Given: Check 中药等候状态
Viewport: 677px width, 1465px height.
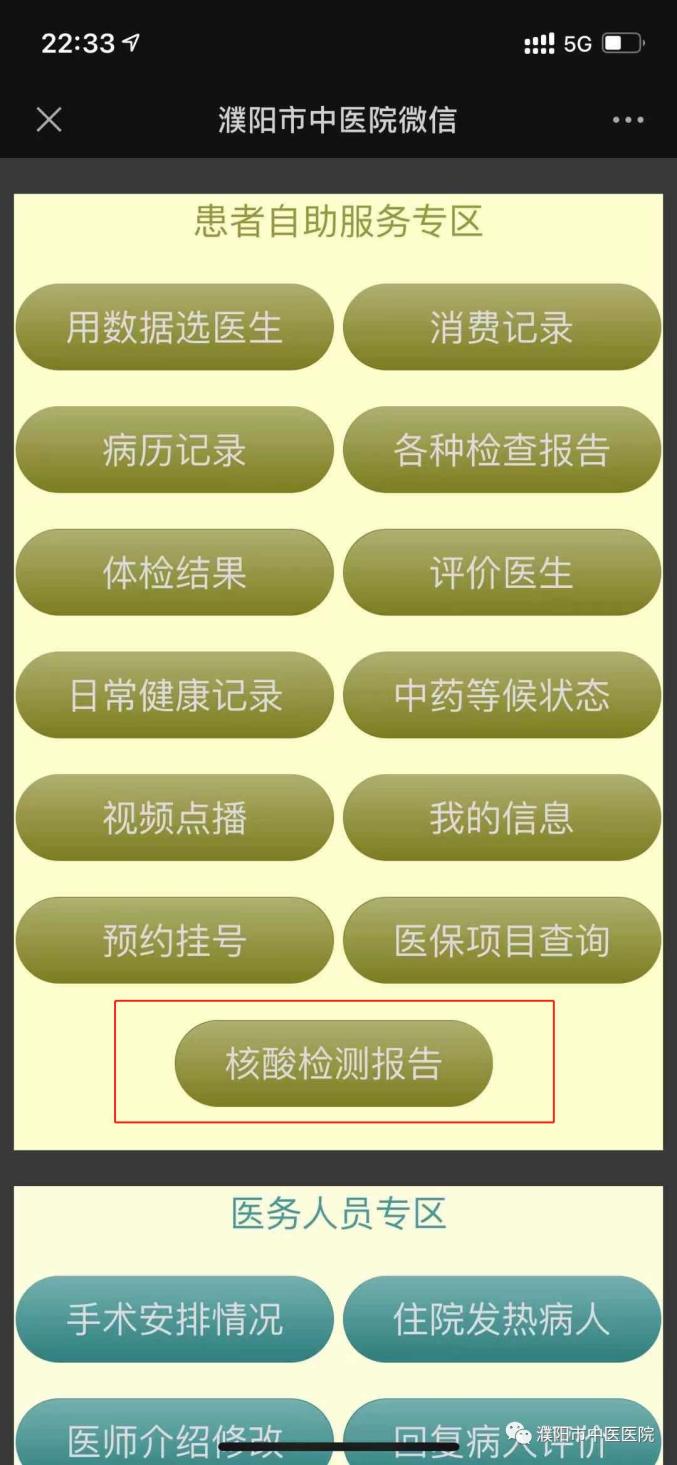Looking at the screenshot, I should click(x=502, y=696).
